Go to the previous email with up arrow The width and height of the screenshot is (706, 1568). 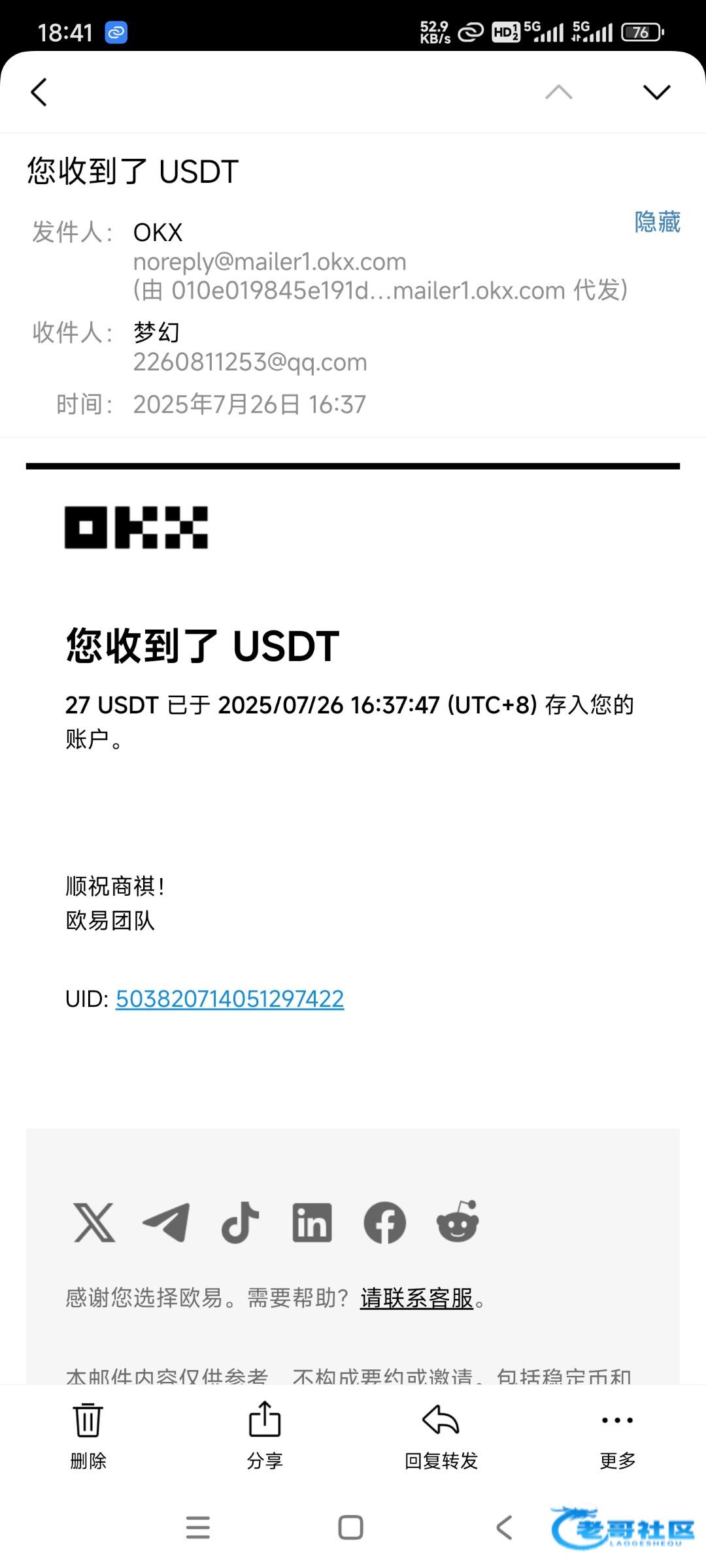tap(559, 92)
